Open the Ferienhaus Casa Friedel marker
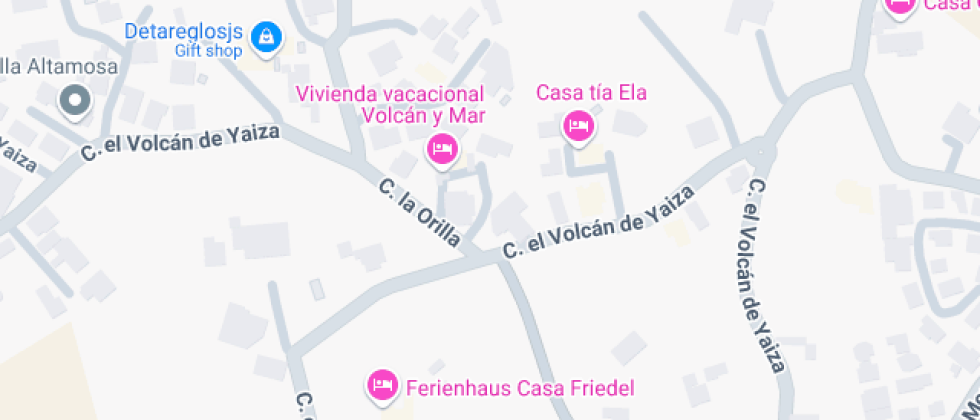This screenshot has width=980, height=420. pos(381,385)
